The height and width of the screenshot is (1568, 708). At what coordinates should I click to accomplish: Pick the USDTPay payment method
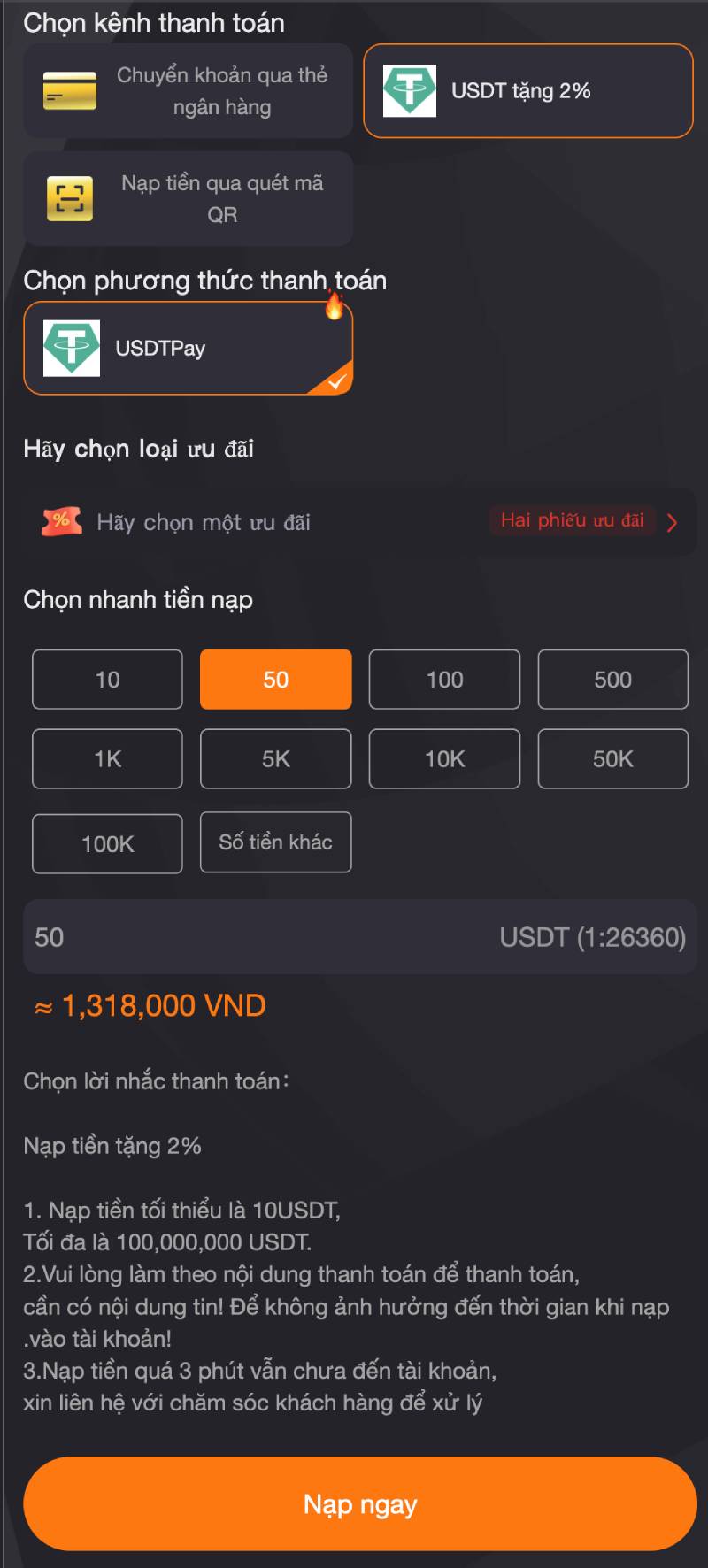coord(188,349)
